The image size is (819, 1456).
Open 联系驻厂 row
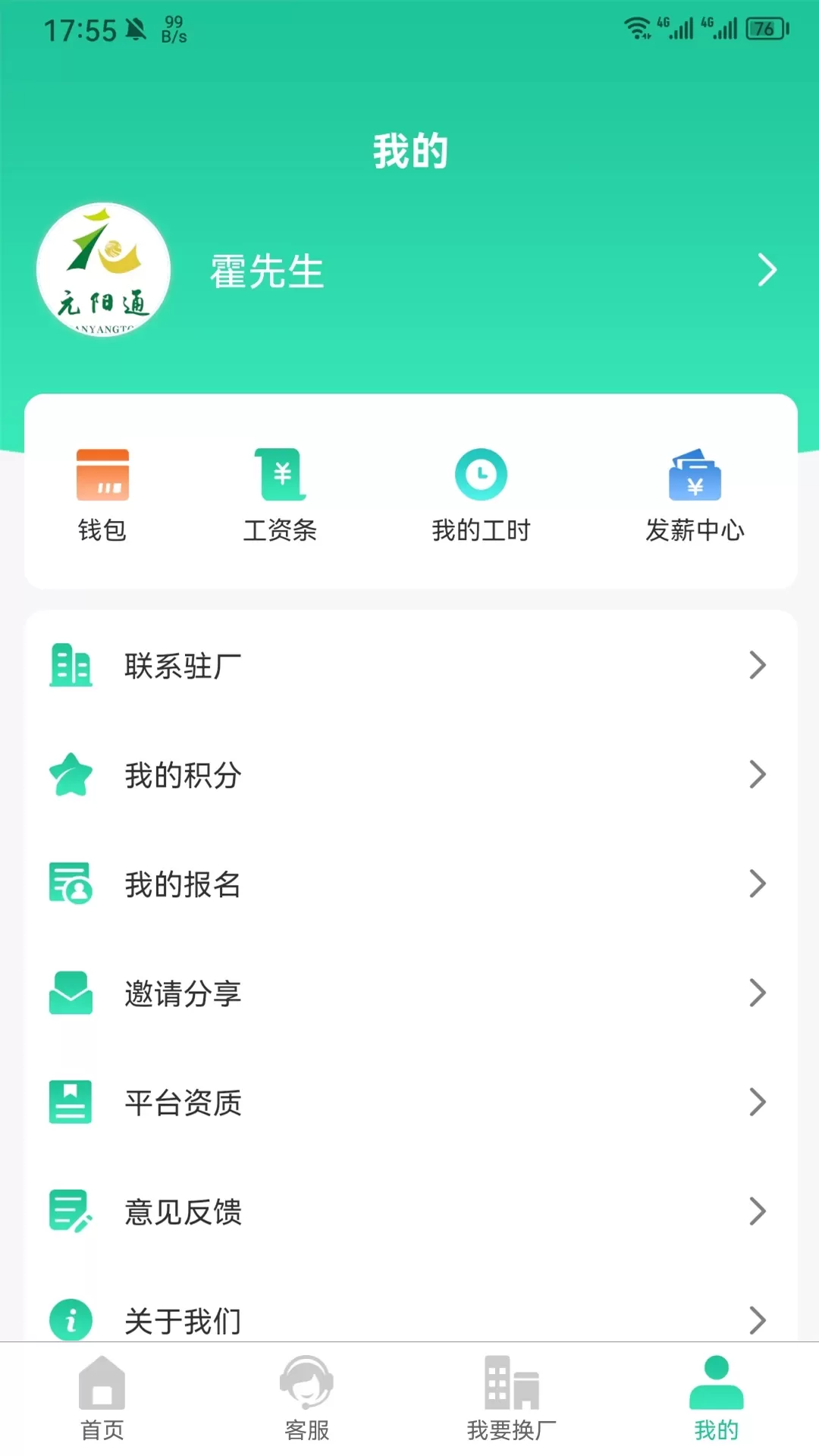[x=410, y=666]
